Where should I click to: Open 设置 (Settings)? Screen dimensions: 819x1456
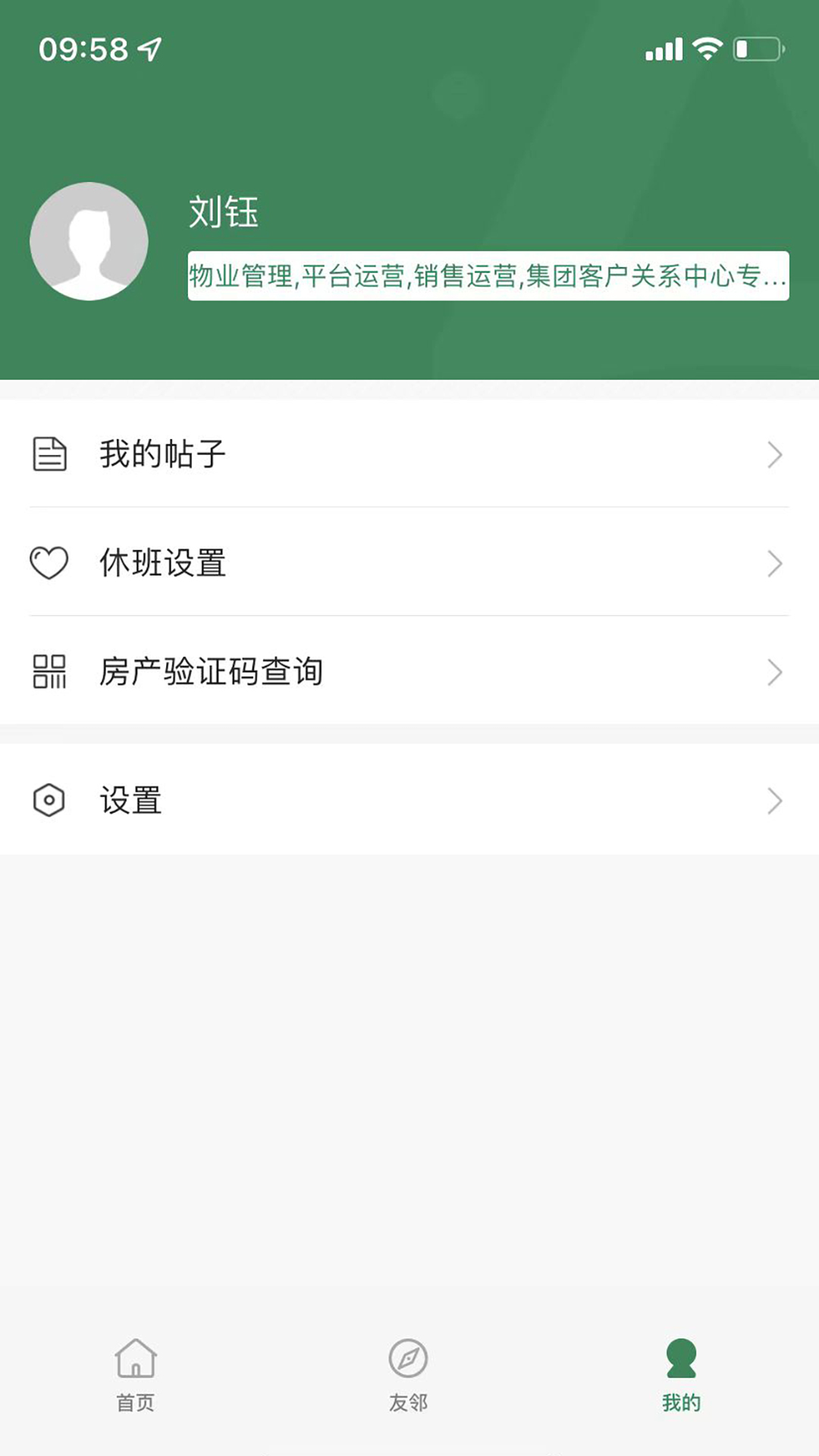point(409,800)
